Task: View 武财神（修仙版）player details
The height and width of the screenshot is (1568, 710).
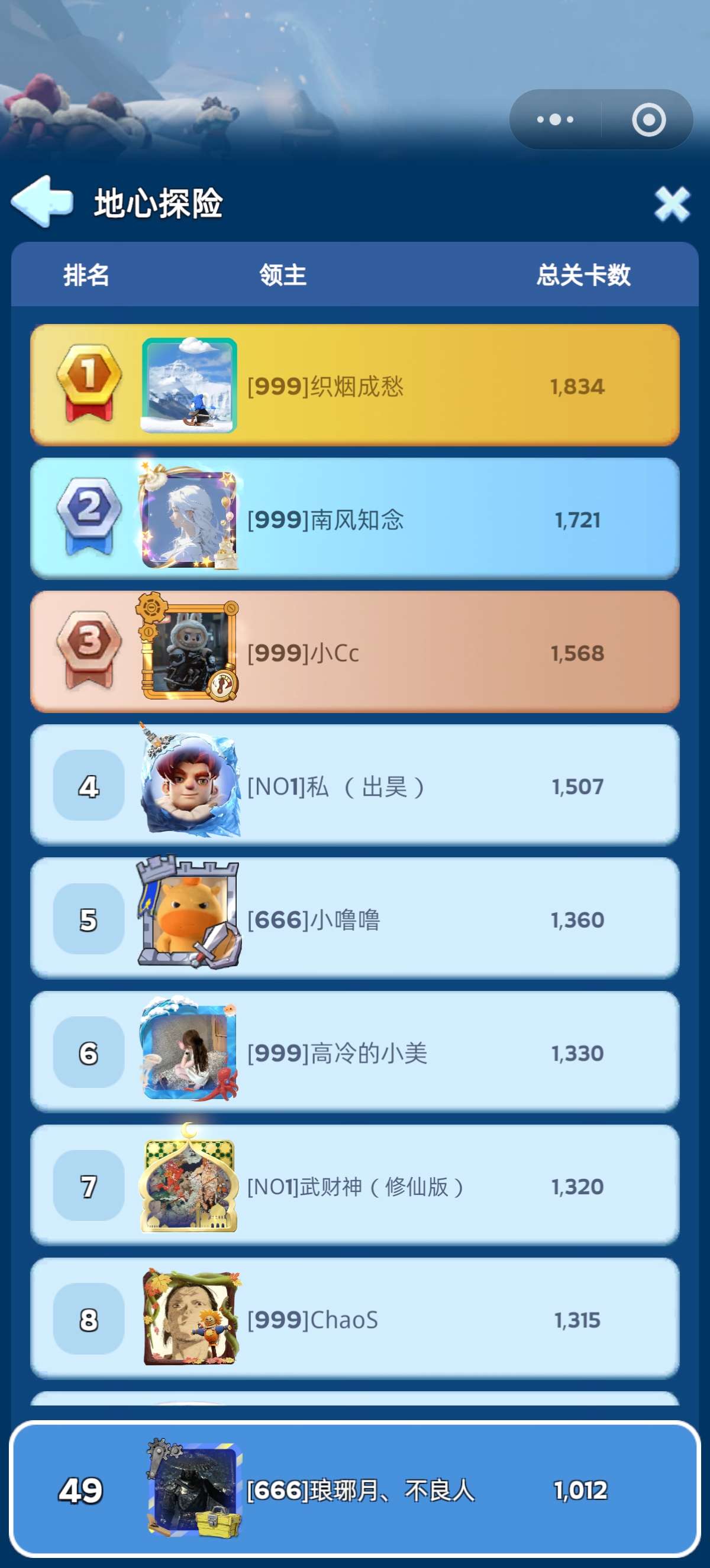Action: click(354, 1185)
